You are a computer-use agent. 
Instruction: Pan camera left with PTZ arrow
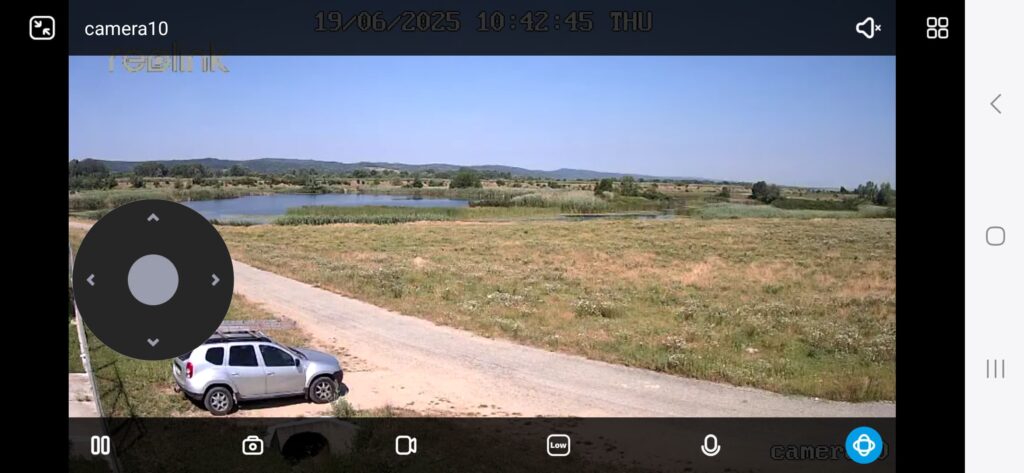(x=91, y=280)
